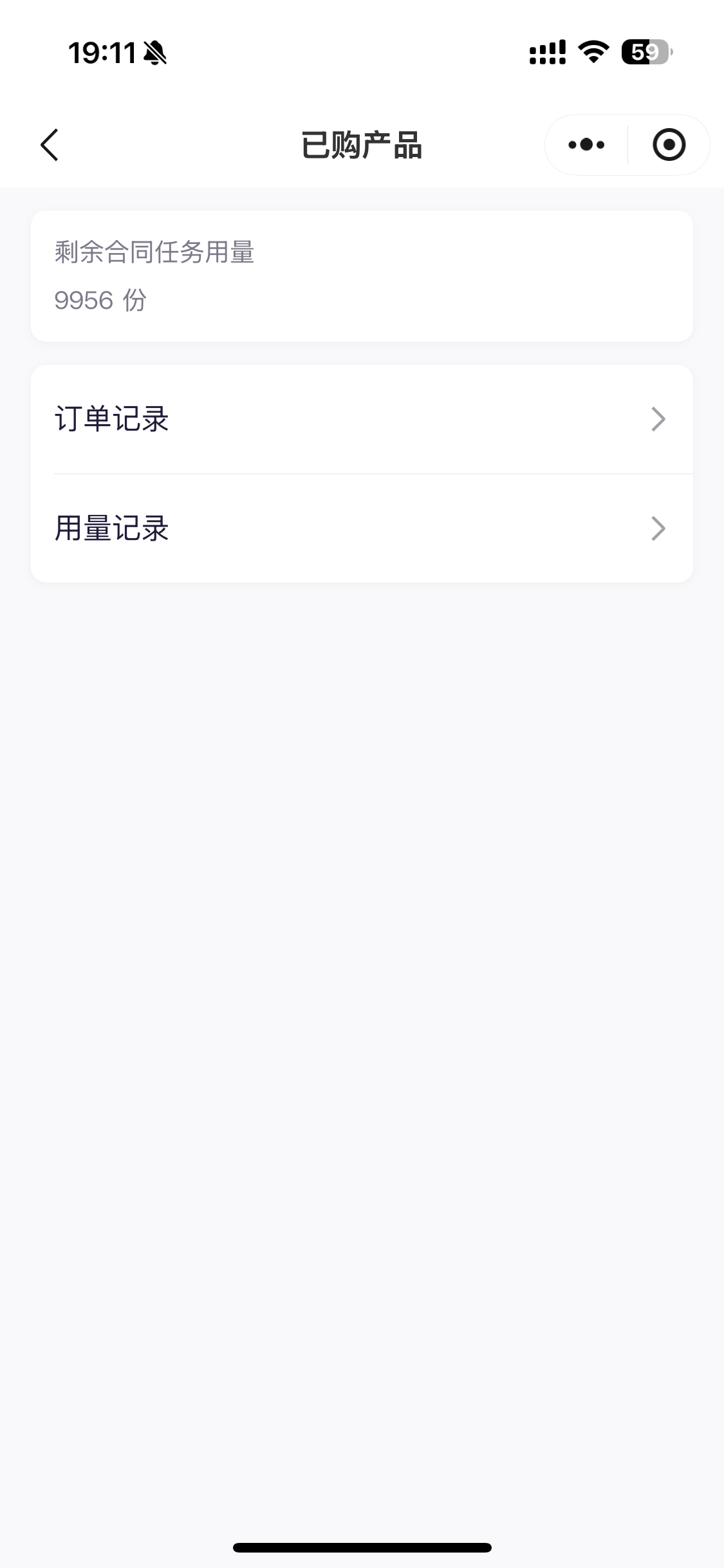View 用量记录 usage records
This screenshot has height=1568, width=724.
(361, 528)
